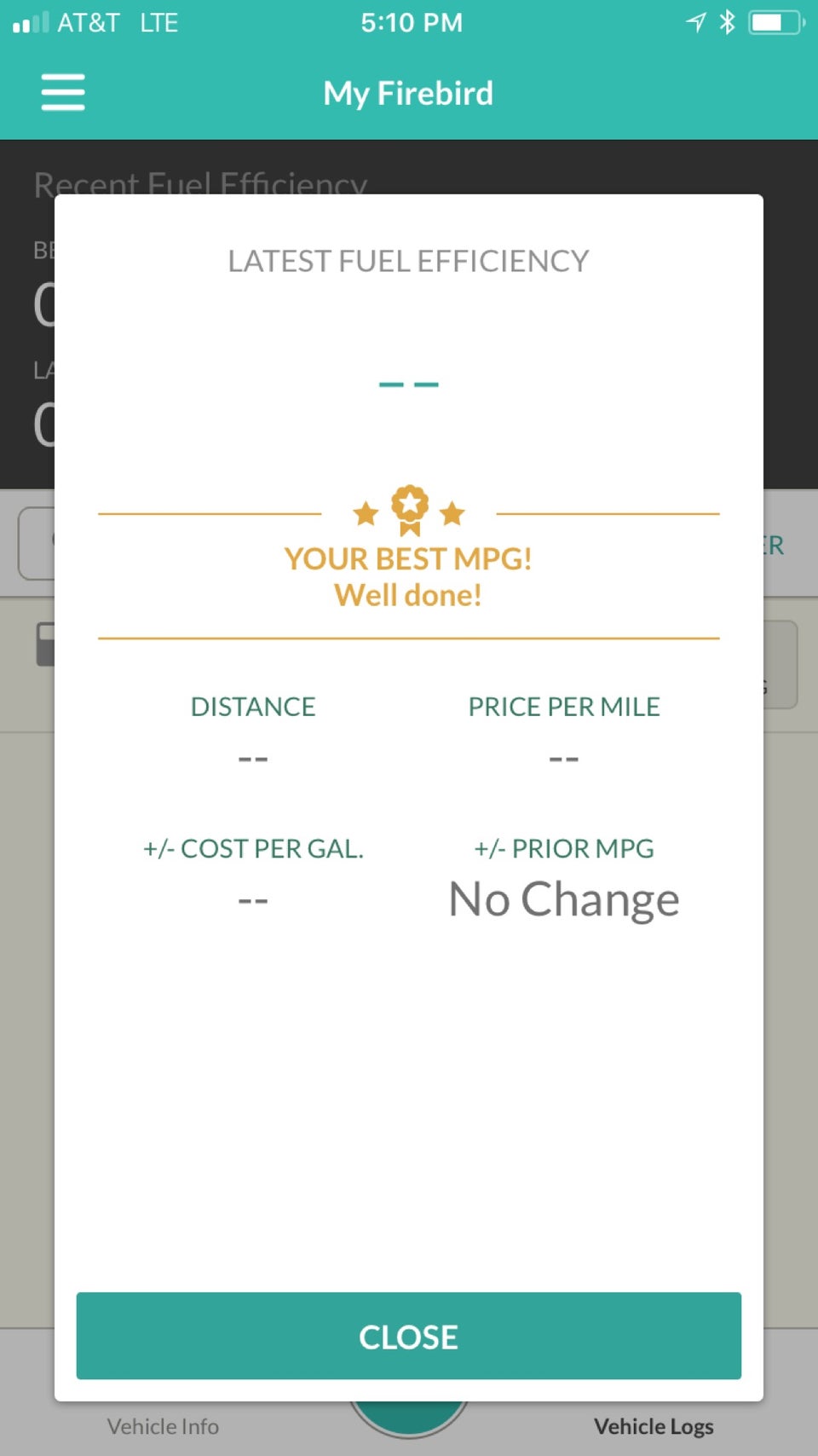Switch to the Vehicle Logs tab
Viewport: 818px width, 1456px height.
point(654,1426)
